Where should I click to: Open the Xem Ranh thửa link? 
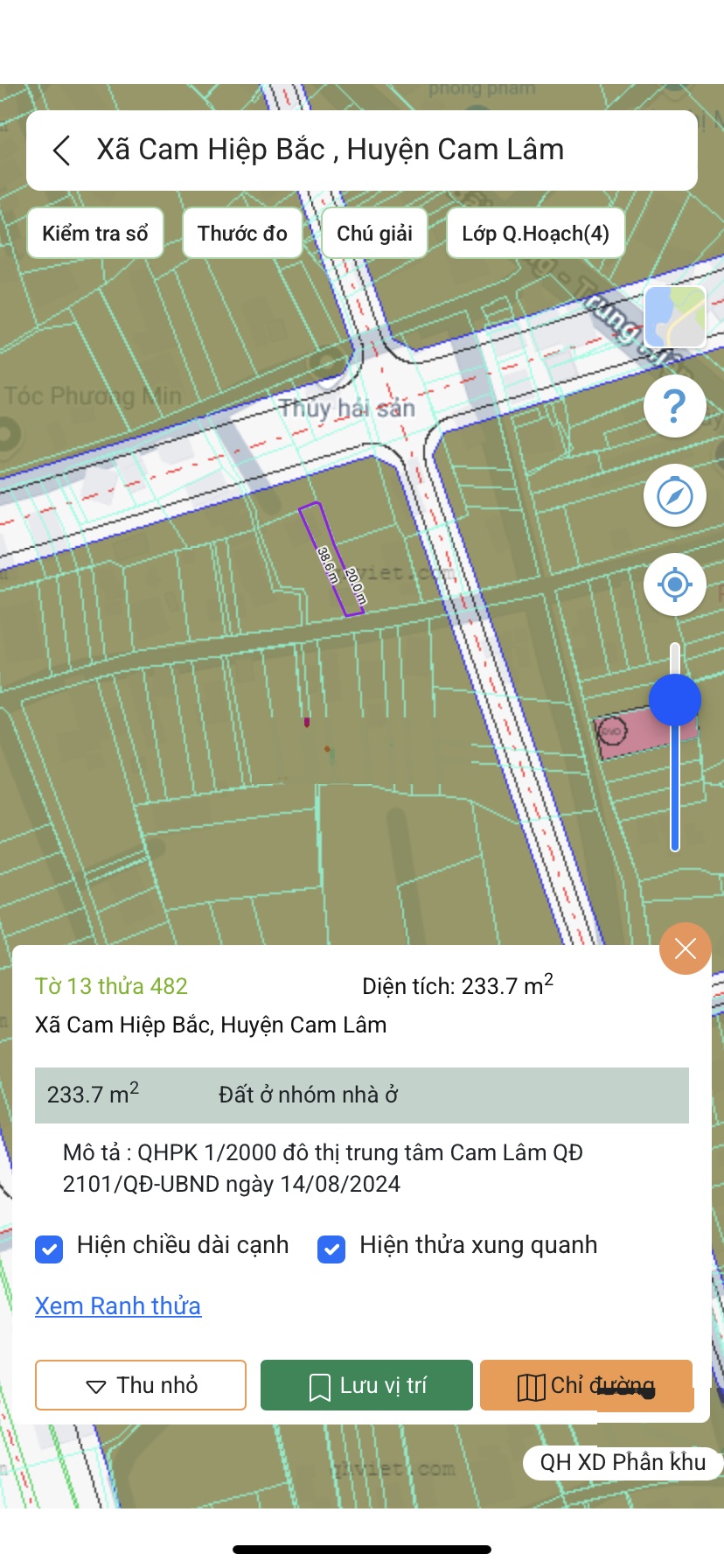118,1305
